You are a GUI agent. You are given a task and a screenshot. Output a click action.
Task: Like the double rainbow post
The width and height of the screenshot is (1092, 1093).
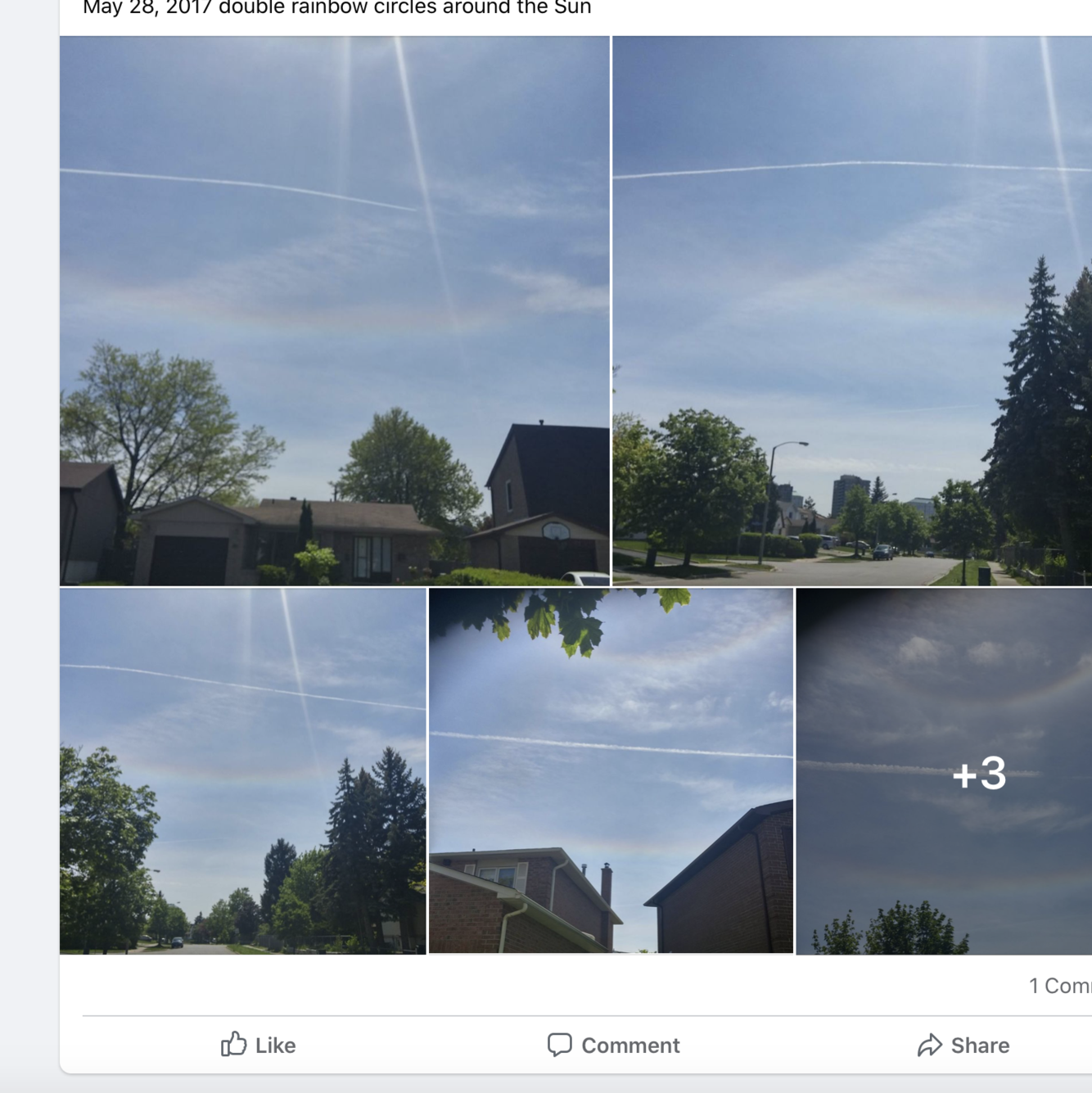[258, 1045]
